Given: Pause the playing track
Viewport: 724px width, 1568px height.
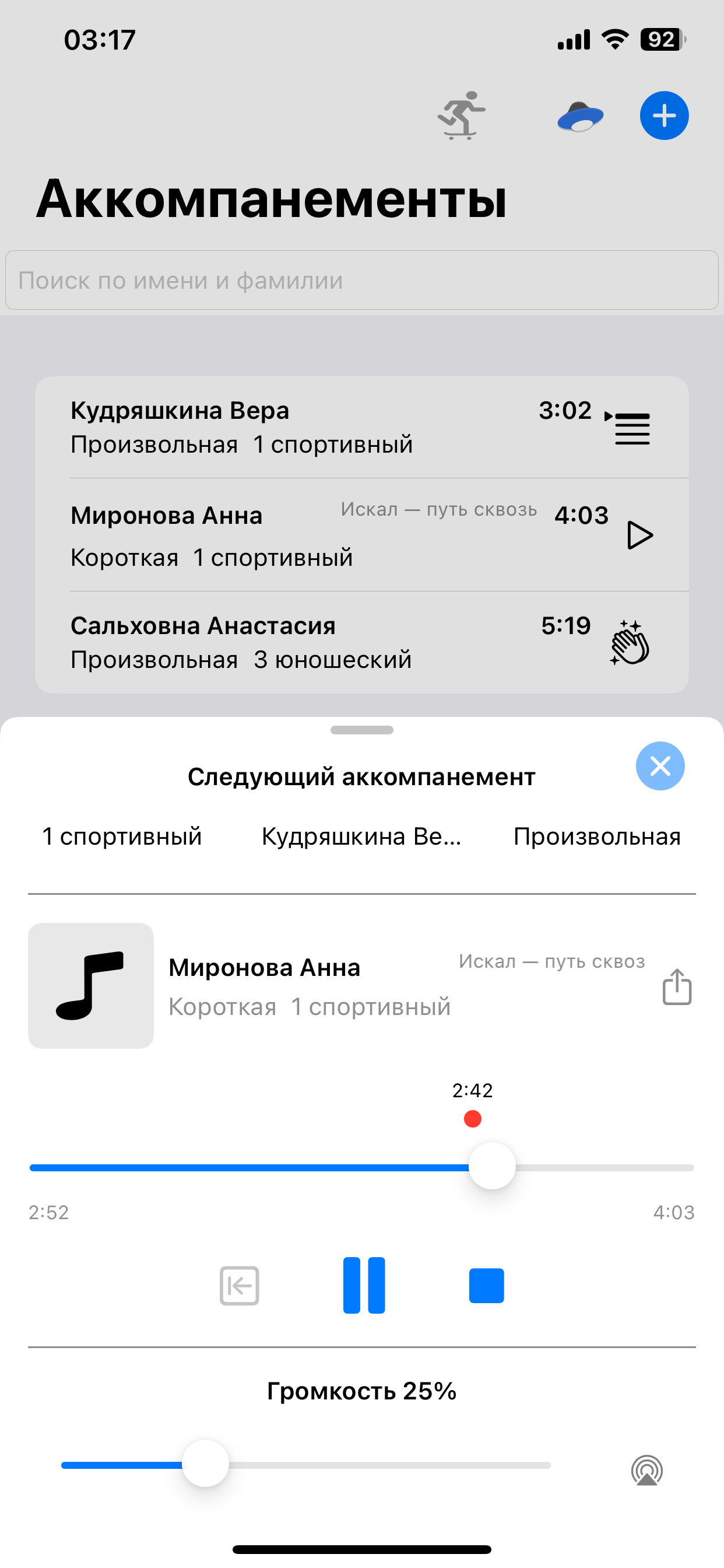Looking at the screenshot, I should tap(363, 1284).
